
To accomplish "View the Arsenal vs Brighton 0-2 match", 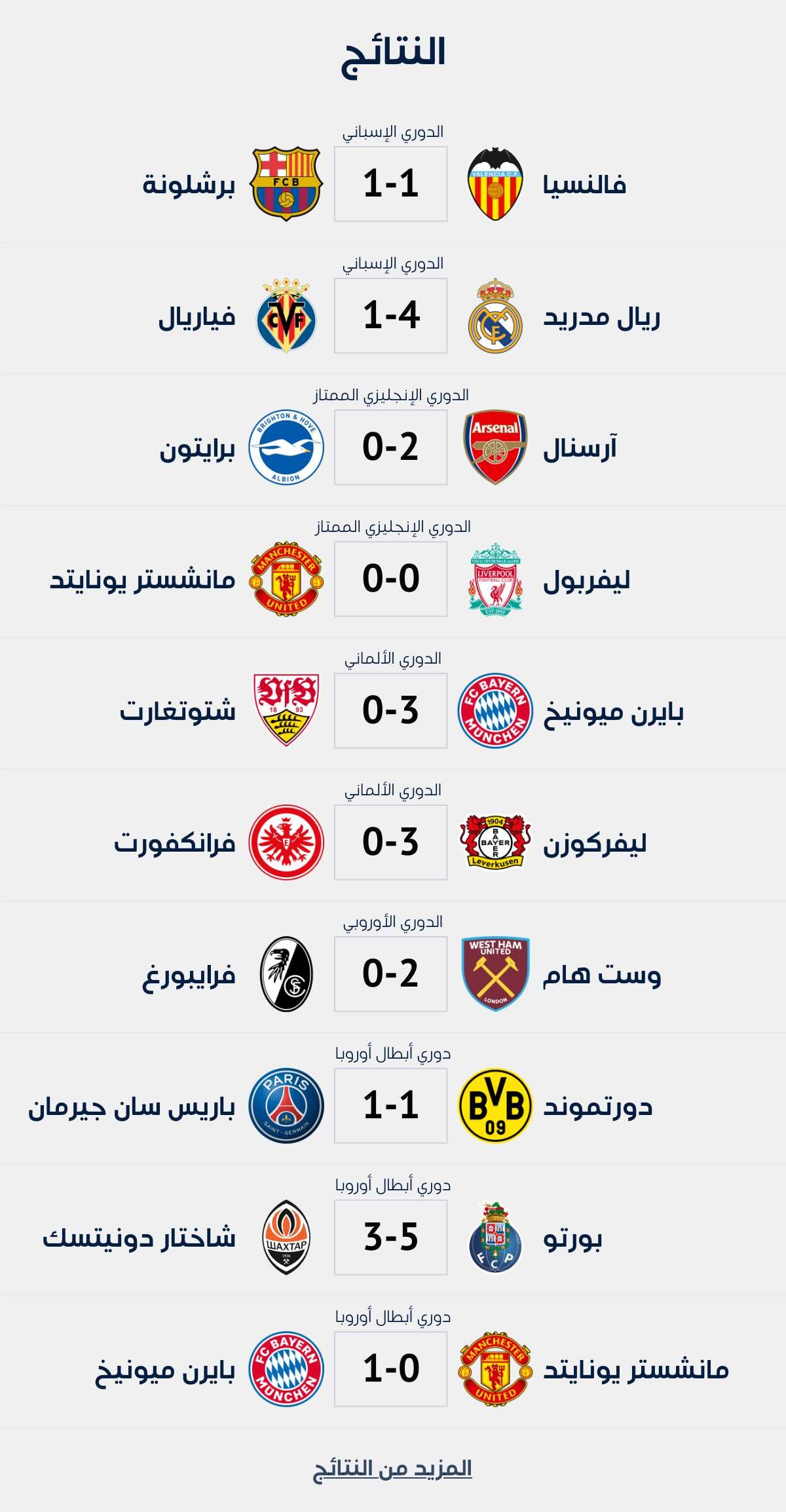I will click(391, 447).
